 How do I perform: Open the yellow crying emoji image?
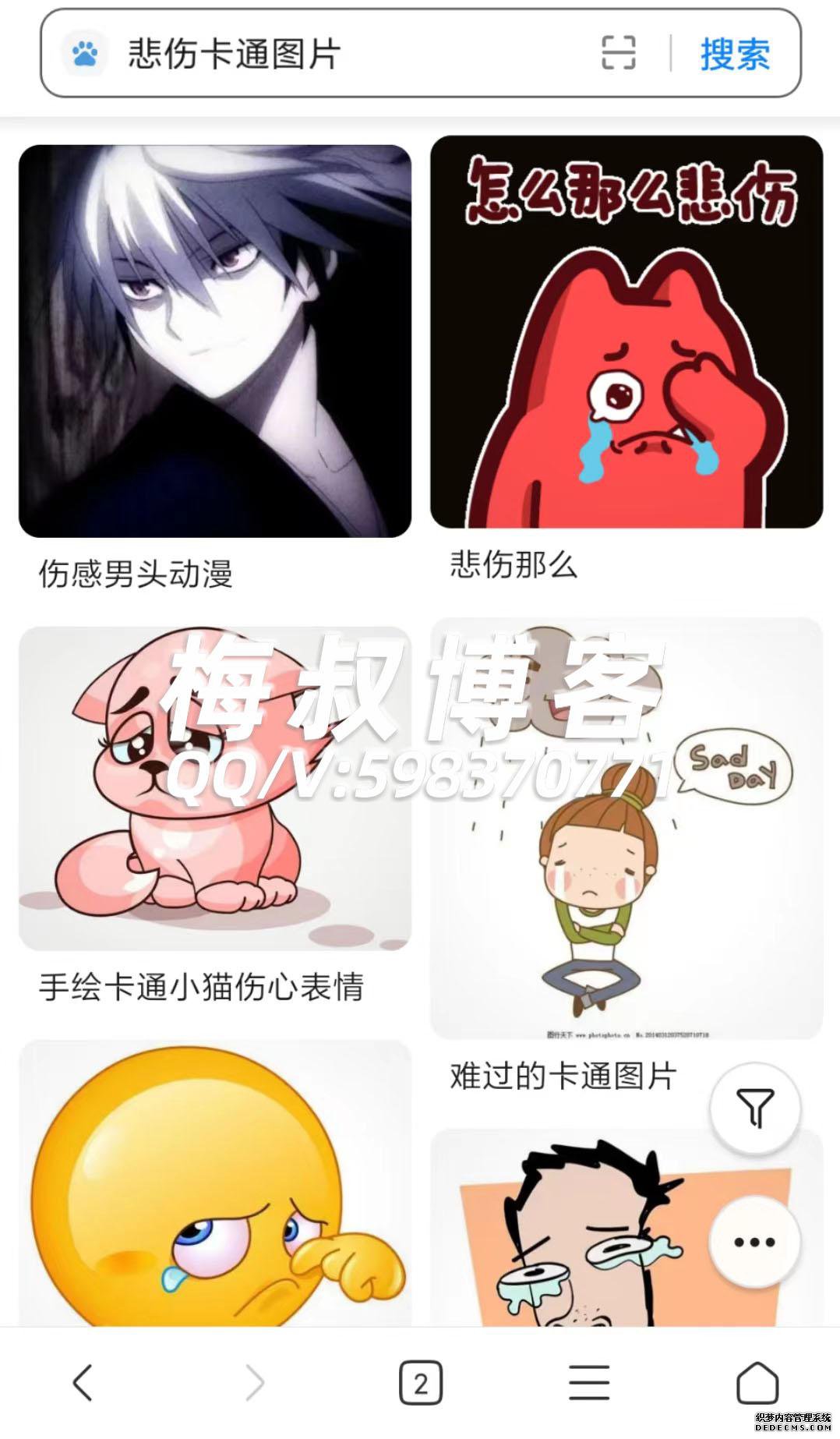coord(215,1183)
